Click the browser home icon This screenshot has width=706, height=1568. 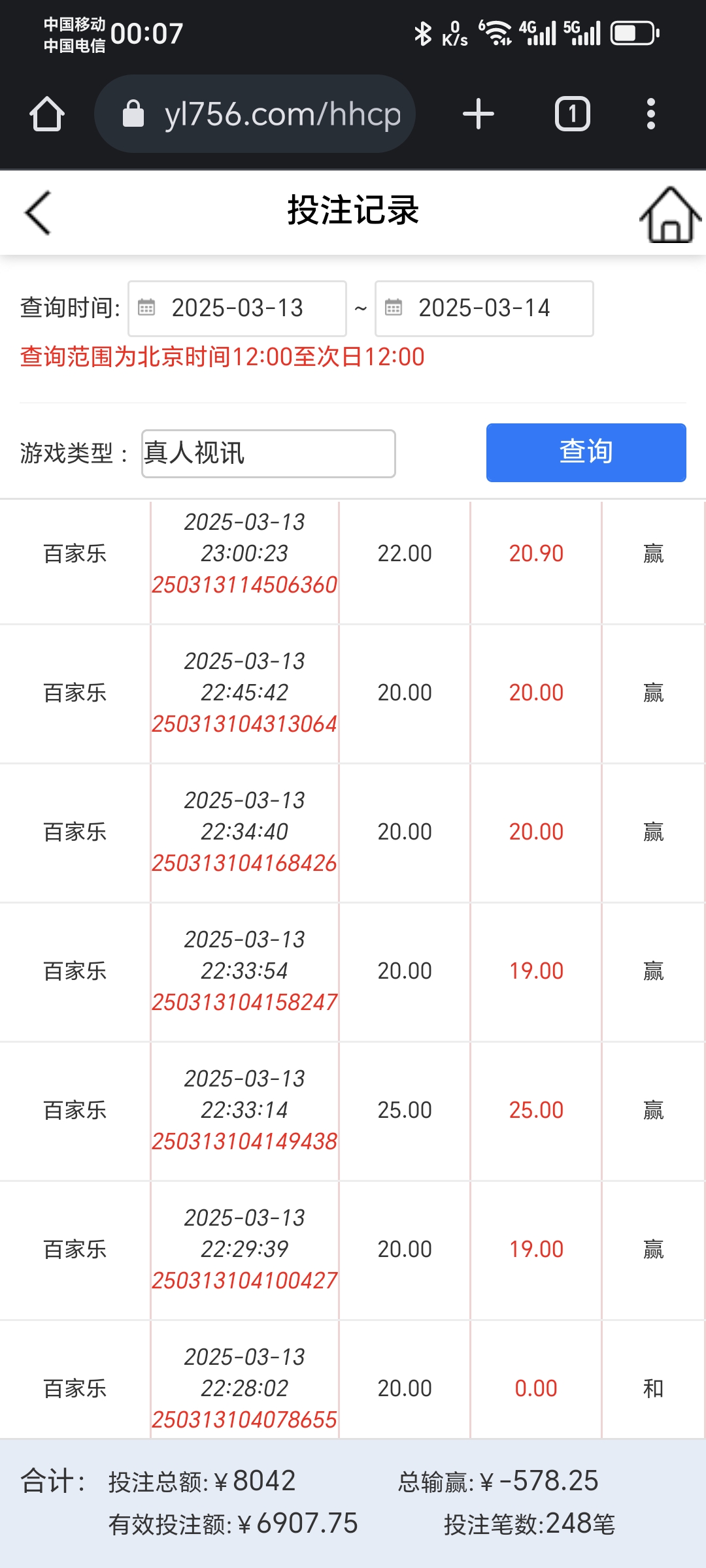tap(46, 113)
